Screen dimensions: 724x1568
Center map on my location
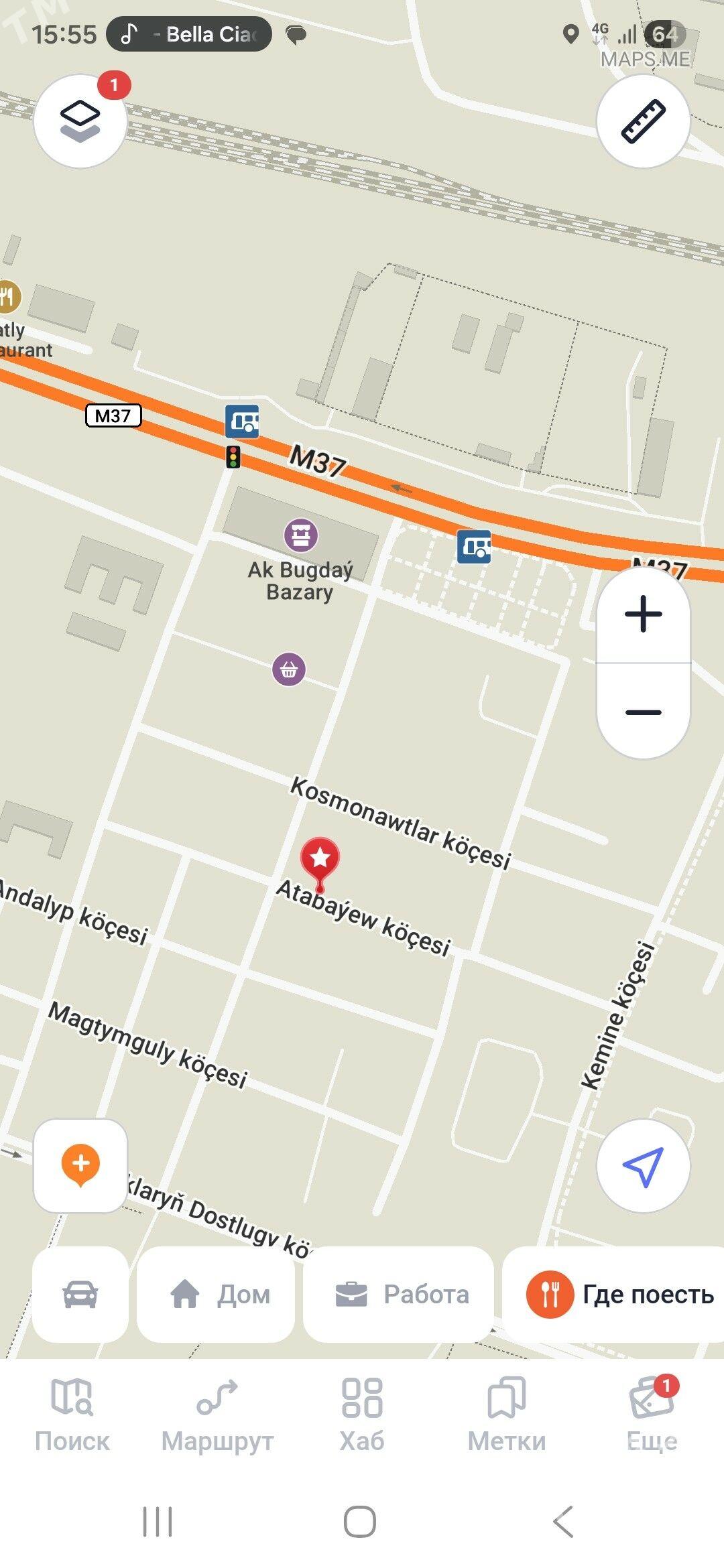point(643,1166)
